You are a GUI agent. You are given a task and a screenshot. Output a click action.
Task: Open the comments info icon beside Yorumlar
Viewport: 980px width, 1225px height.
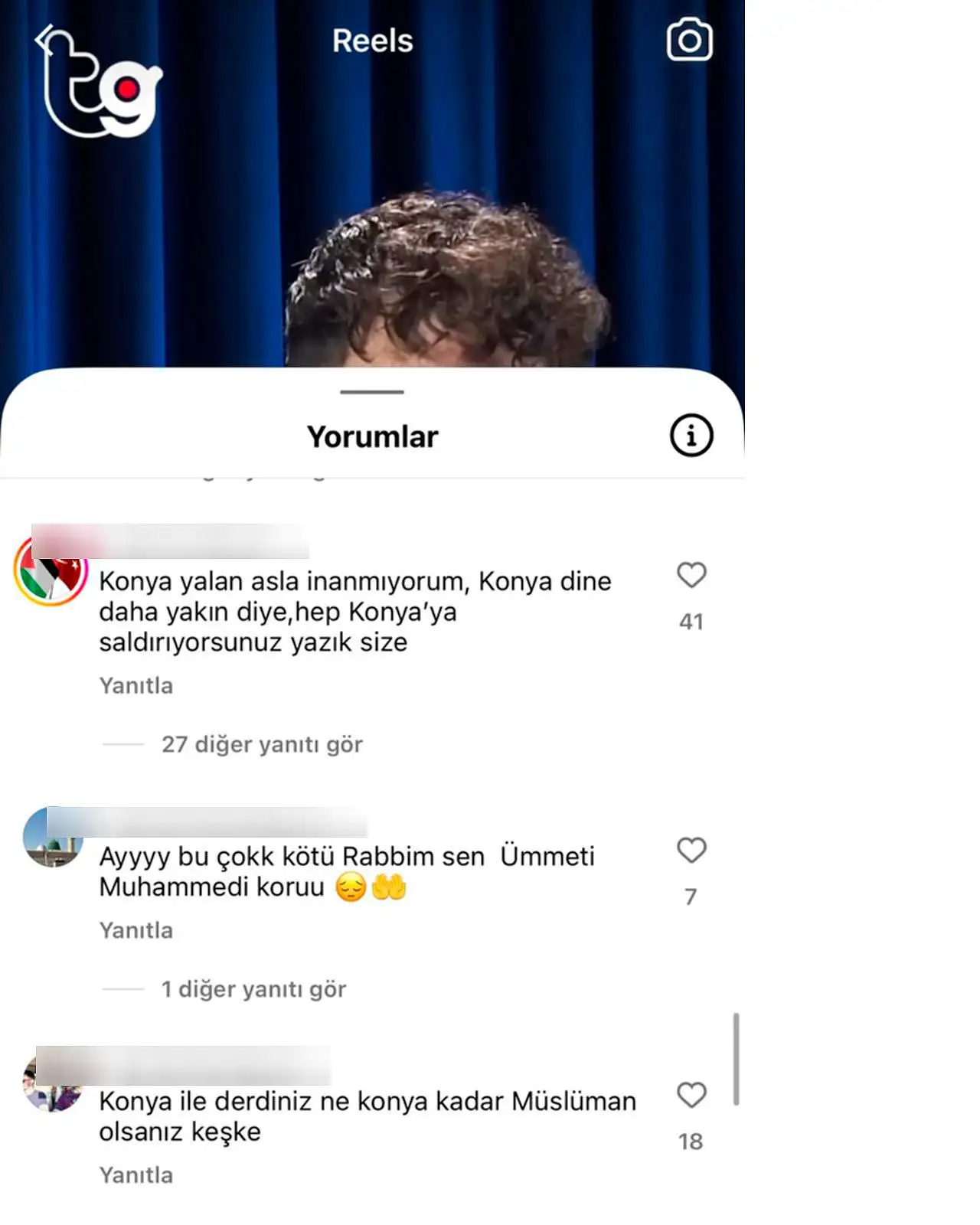(x=691, y=436)
